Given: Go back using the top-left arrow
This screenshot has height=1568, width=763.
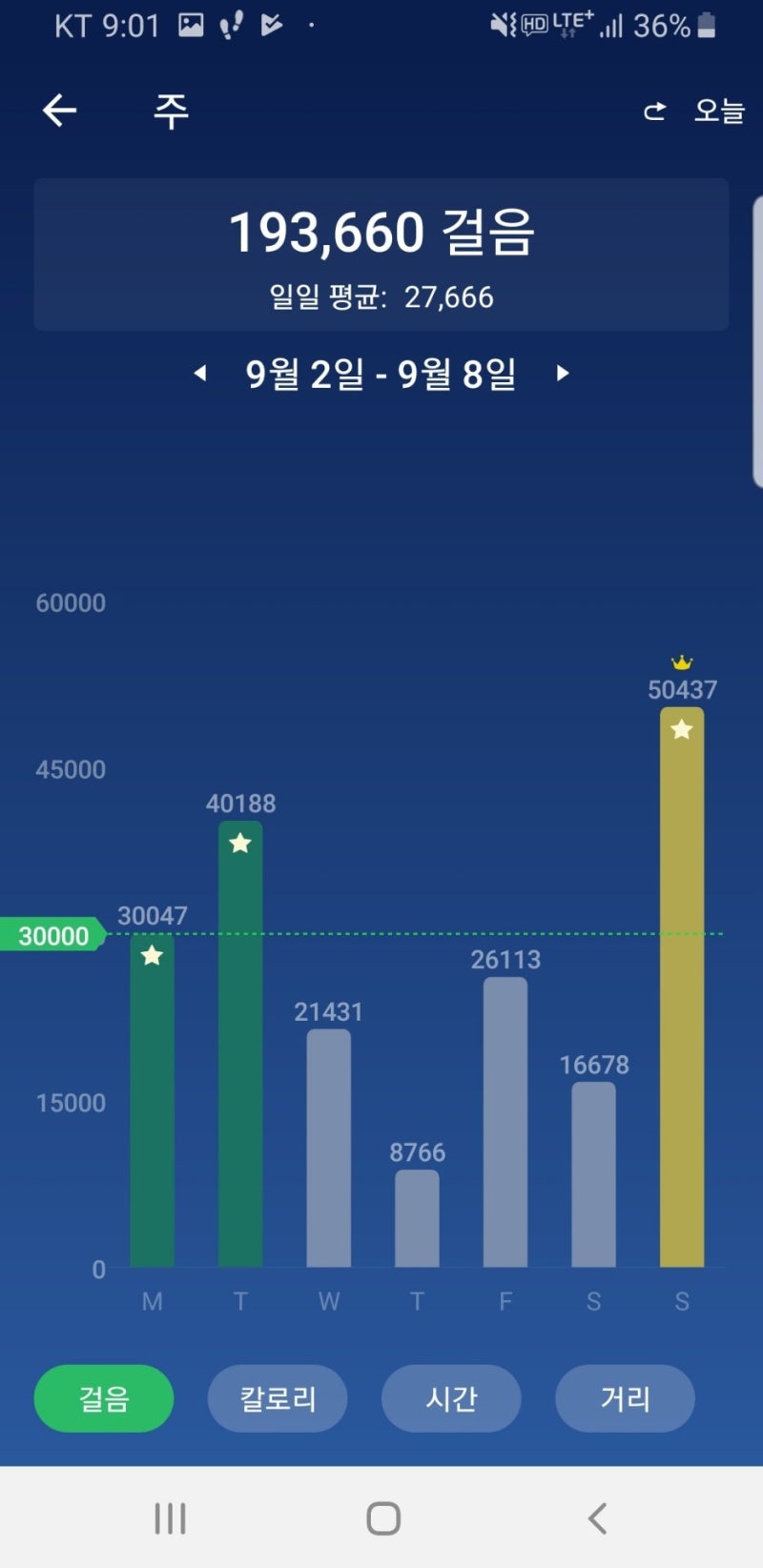Looking at the screenshot, I should click(59, 111).
